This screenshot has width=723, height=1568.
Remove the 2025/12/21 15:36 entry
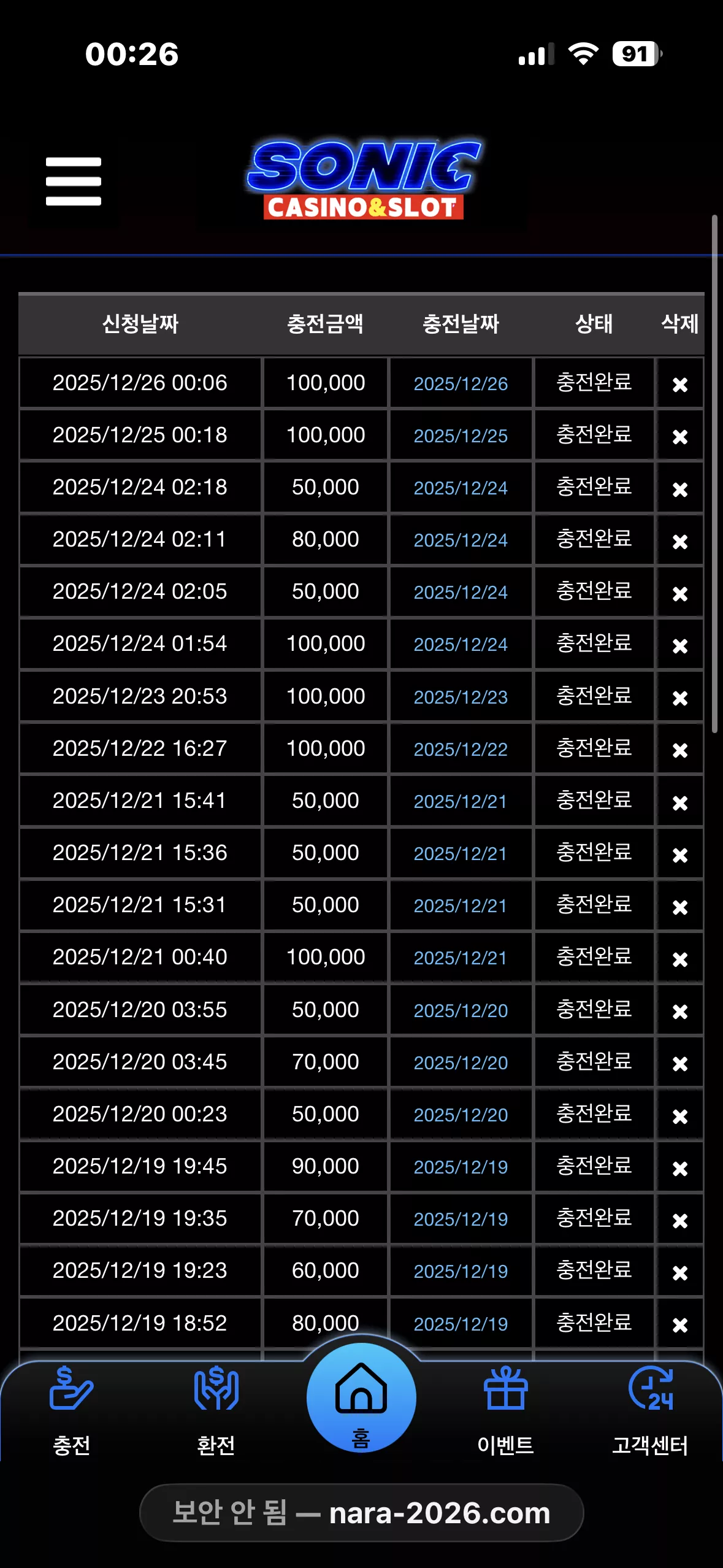point(679,855)
